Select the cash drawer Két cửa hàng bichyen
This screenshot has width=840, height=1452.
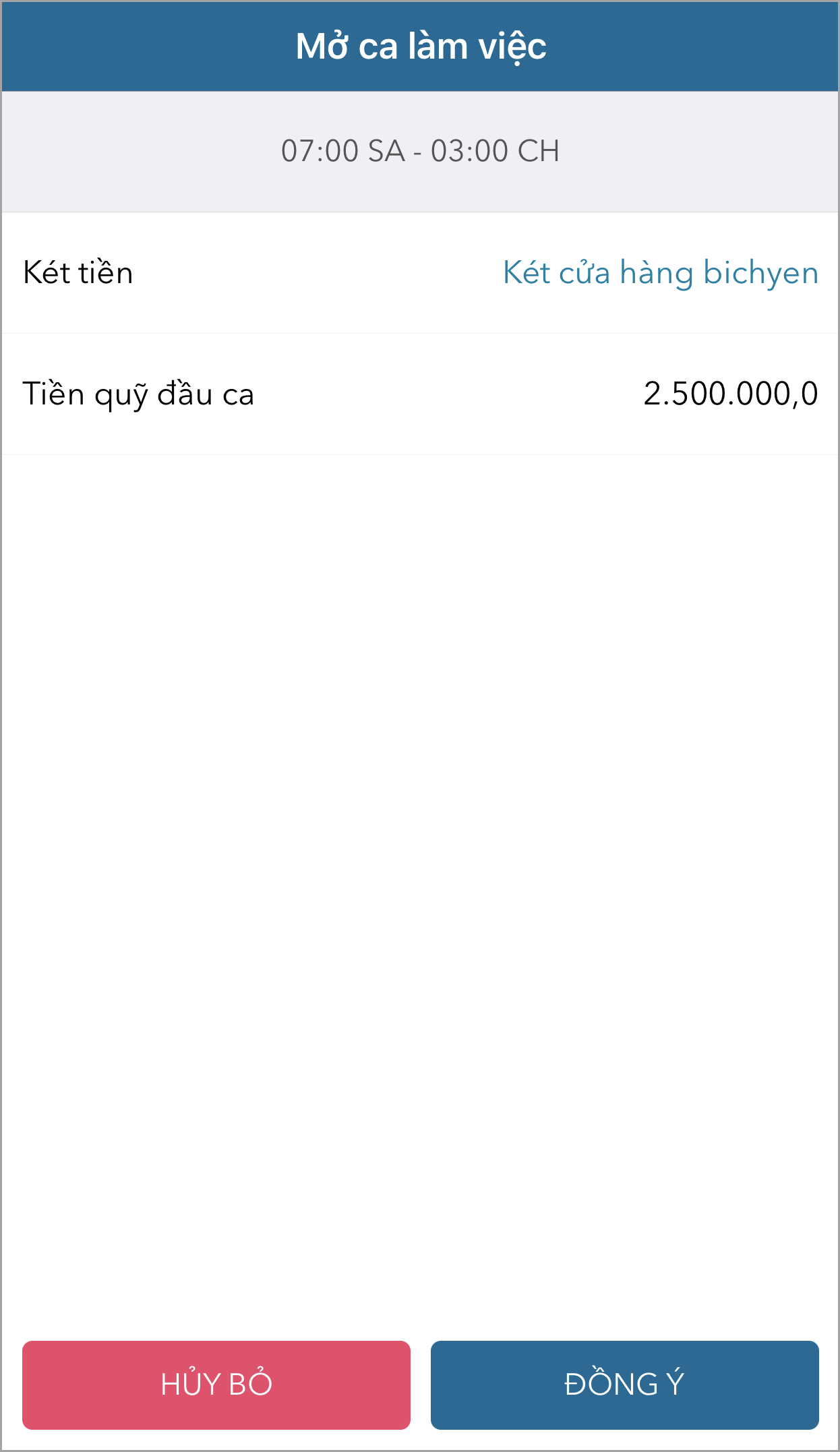tap(660, 273)
